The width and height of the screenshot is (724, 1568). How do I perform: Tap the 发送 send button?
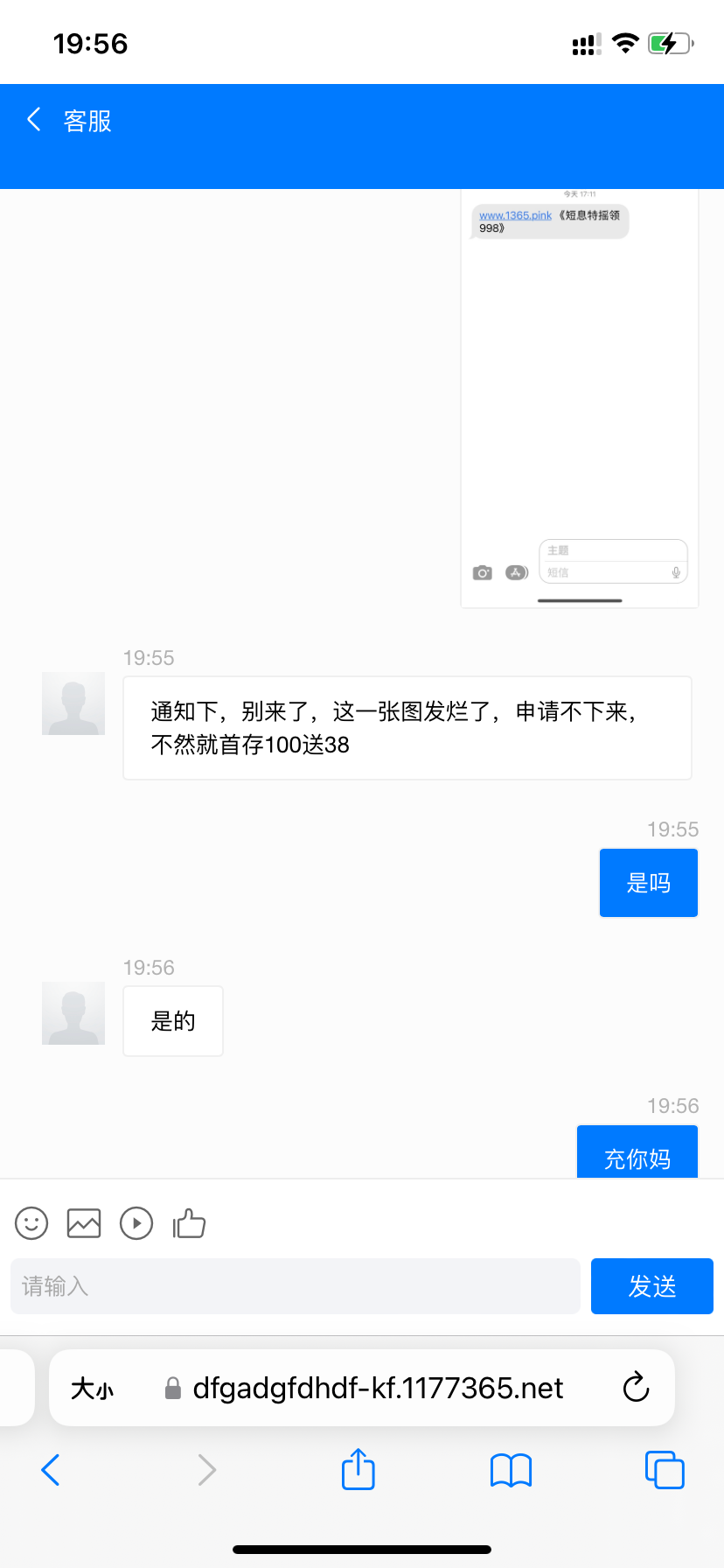[x=652, y=1286]
